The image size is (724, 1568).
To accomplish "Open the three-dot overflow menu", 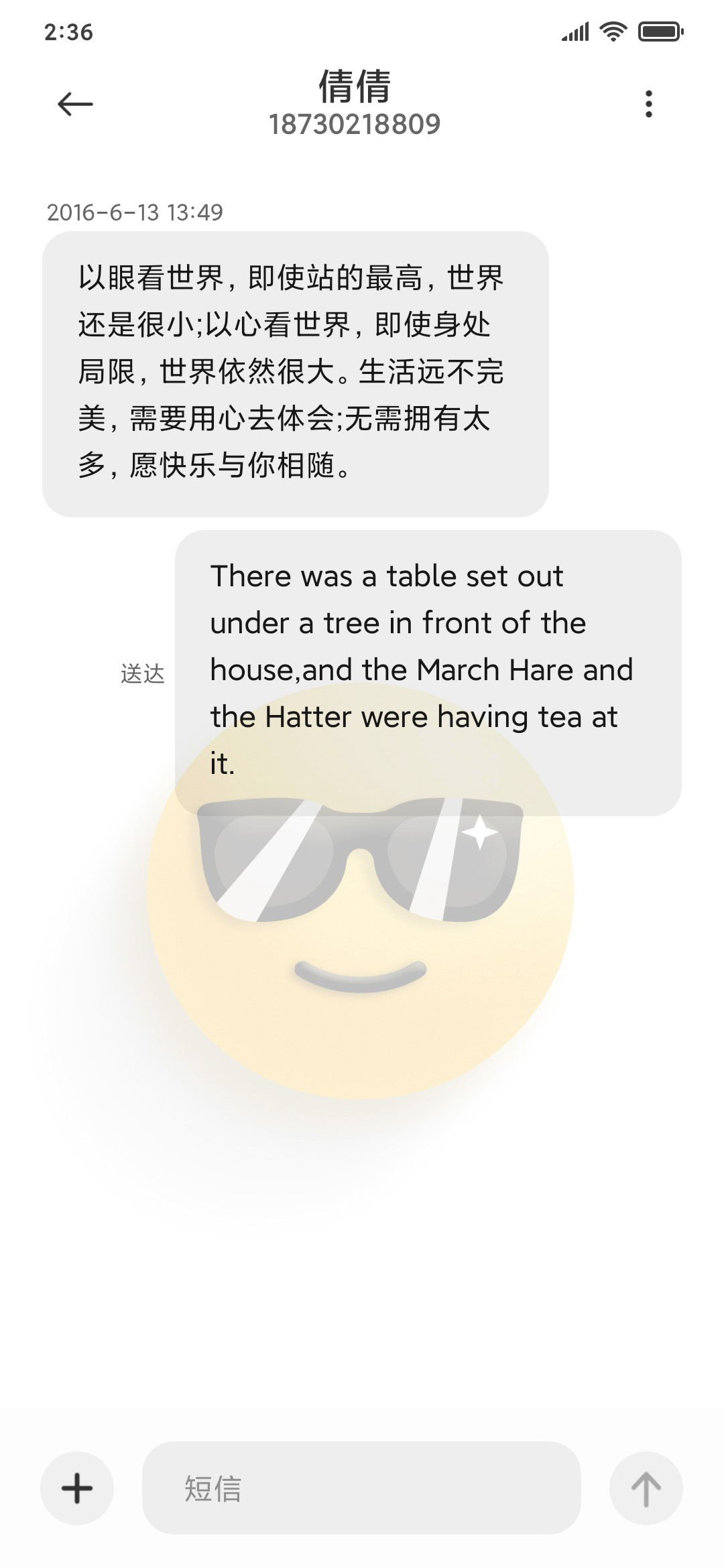I will [x=648, y=104].
